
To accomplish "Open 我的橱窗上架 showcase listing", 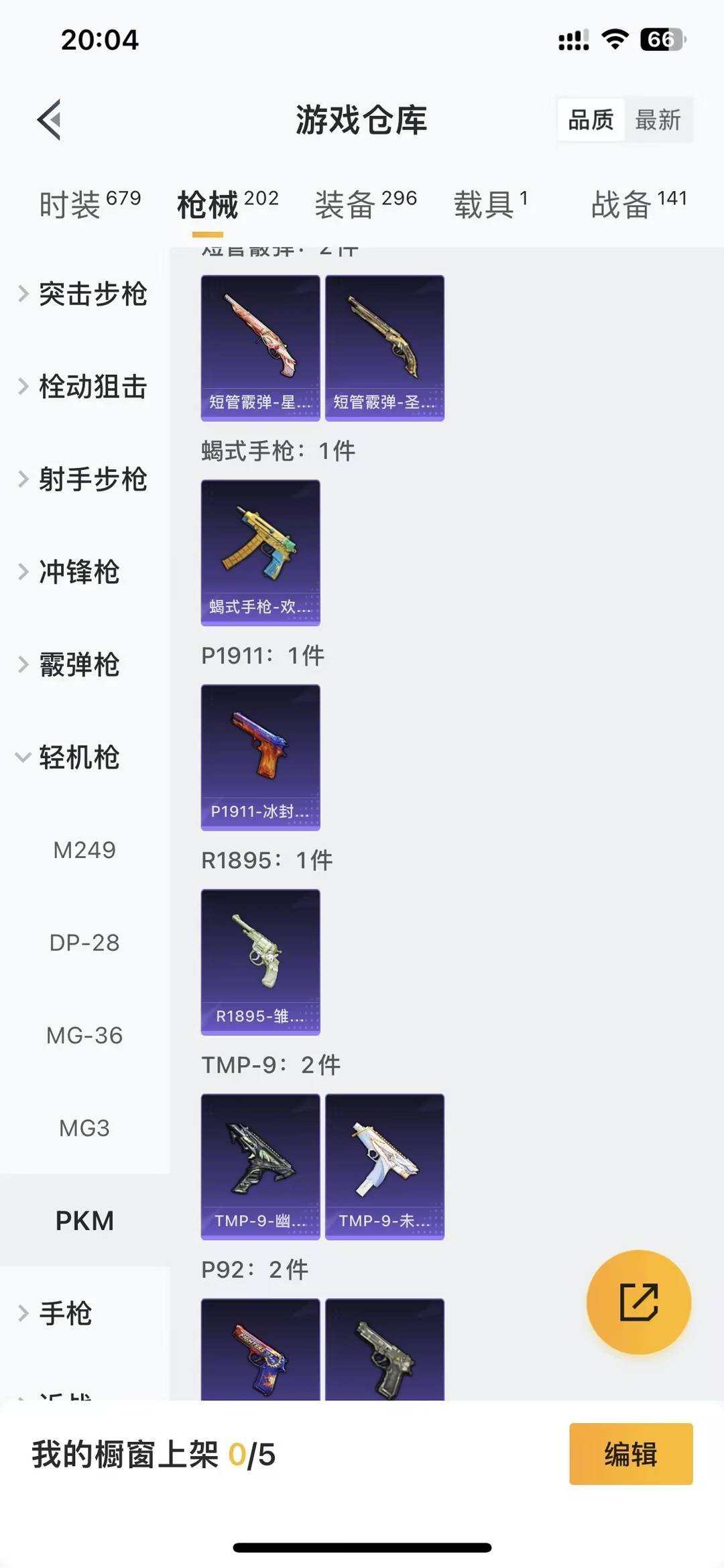I will tap(154, 1456).
